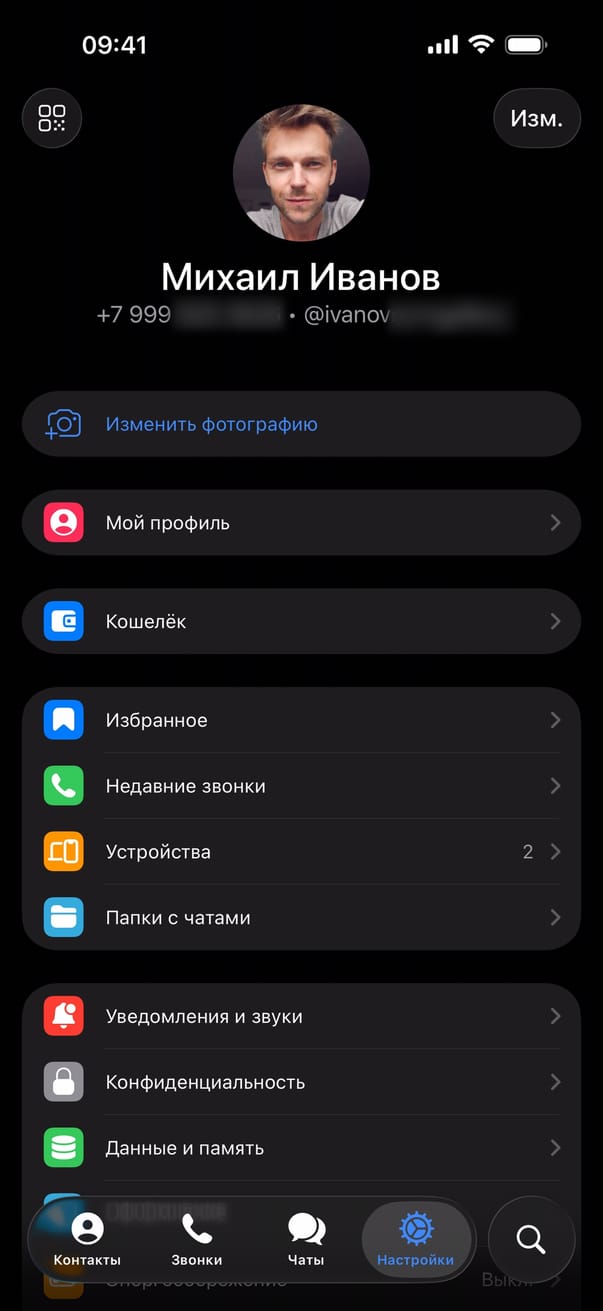Switch to the Звонки tab

pyautogui.click(x=197, y=1240)
